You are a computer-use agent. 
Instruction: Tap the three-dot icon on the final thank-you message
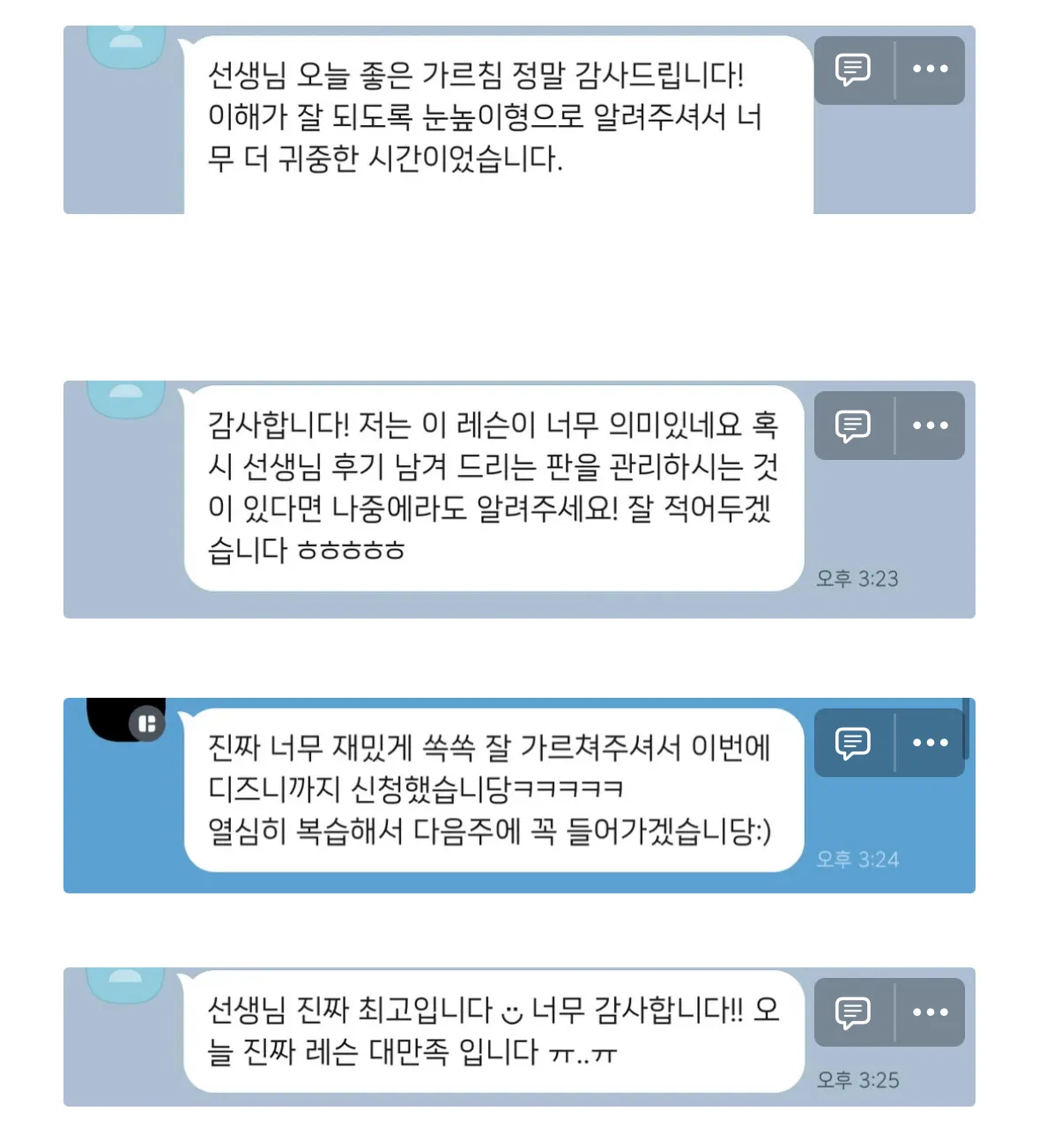click(x=928, y=1013)
